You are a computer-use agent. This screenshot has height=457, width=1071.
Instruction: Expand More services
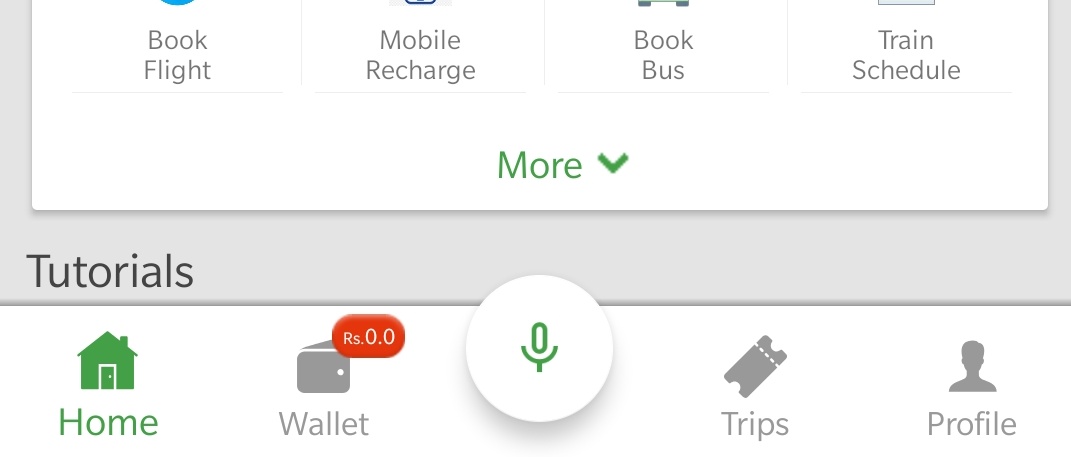pos(562,165)
